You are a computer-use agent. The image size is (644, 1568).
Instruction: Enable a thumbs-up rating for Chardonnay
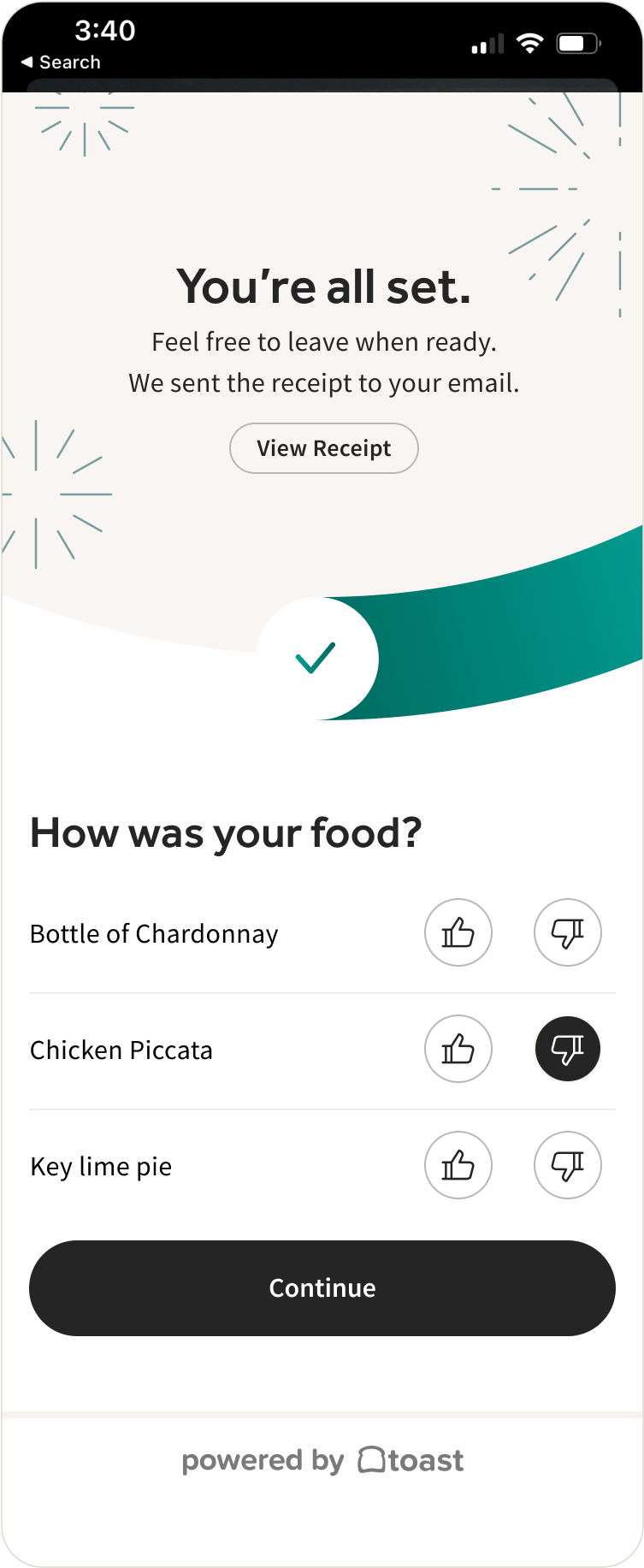click(x=458, y=933)
